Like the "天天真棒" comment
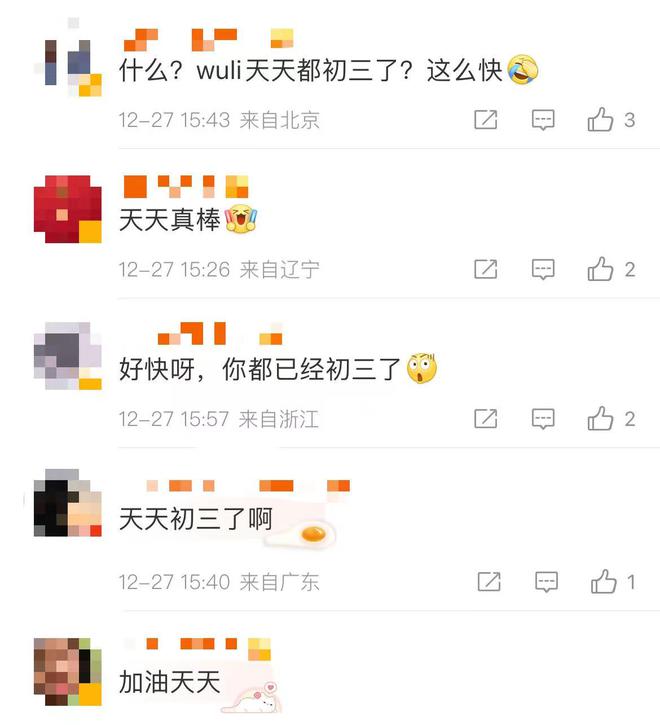Screen dimensions: 660x725 click(600, 269)
